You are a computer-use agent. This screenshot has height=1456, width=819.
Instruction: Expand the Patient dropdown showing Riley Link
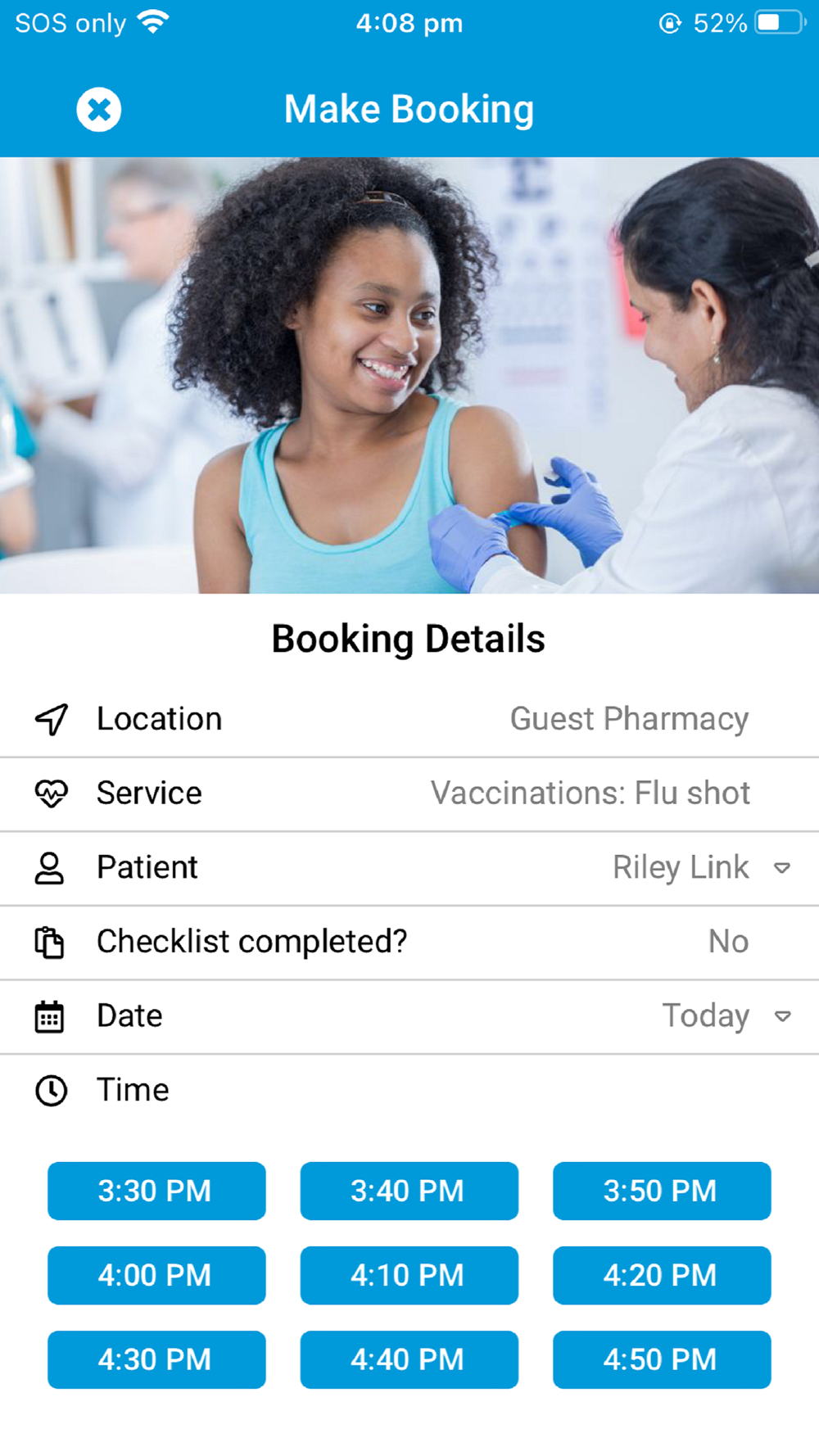point(782,868)
